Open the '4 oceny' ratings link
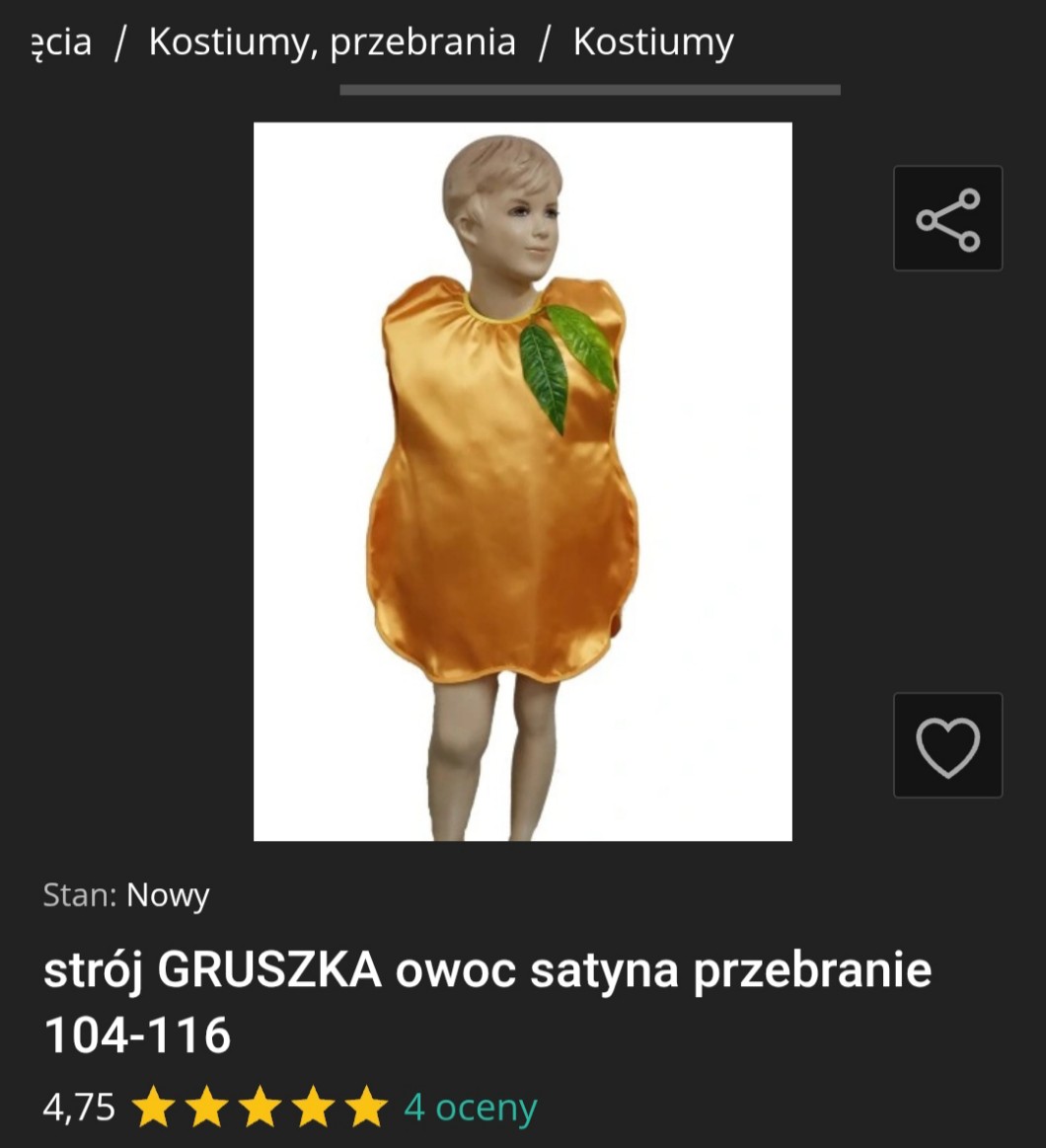 point(471,1108)
